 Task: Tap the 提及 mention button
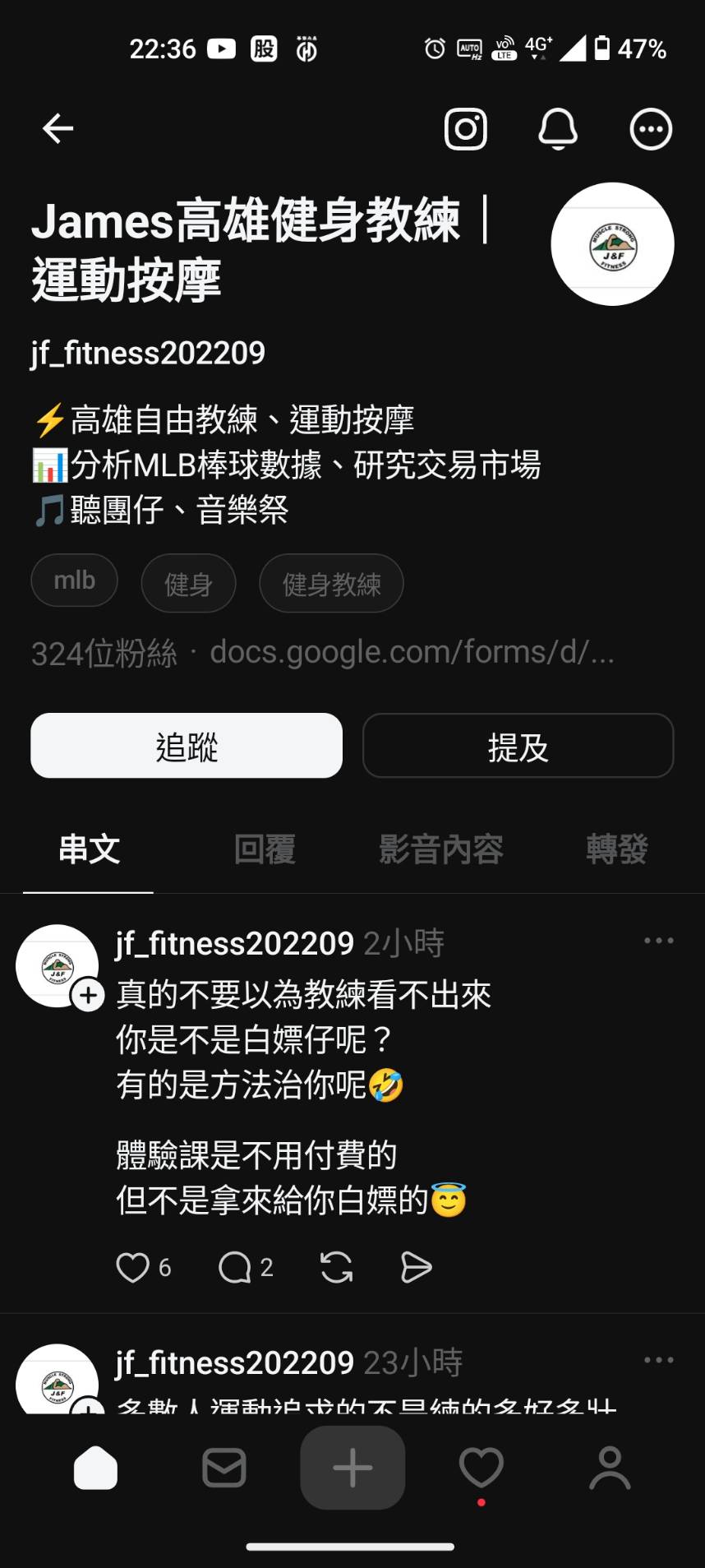coord(518,746)
